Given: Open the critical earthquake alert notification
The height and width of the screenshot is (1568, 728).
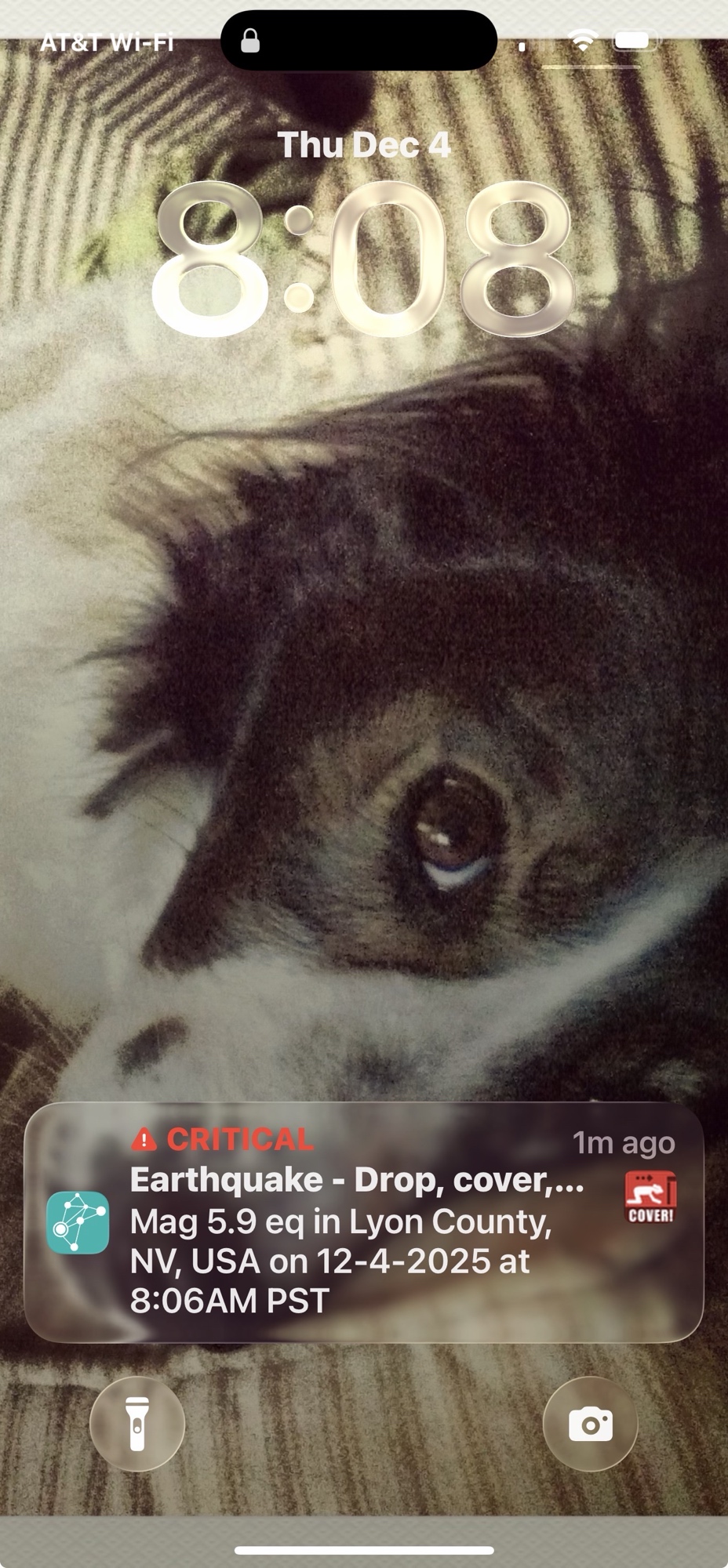Looking at the screenshot, I should [363, 1222].
